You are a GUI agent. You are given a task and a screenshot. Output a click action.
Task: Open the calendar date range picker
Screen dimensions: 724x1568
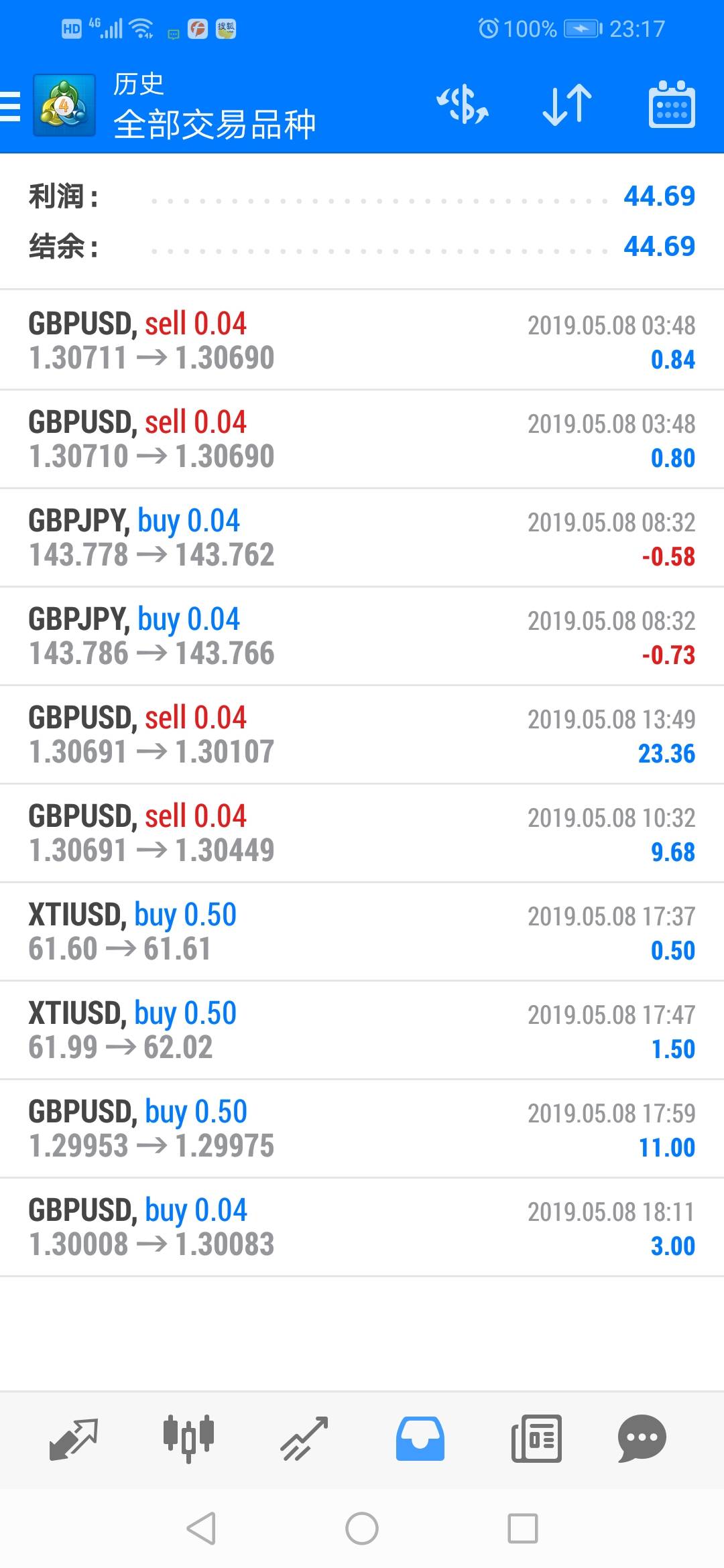672,105
